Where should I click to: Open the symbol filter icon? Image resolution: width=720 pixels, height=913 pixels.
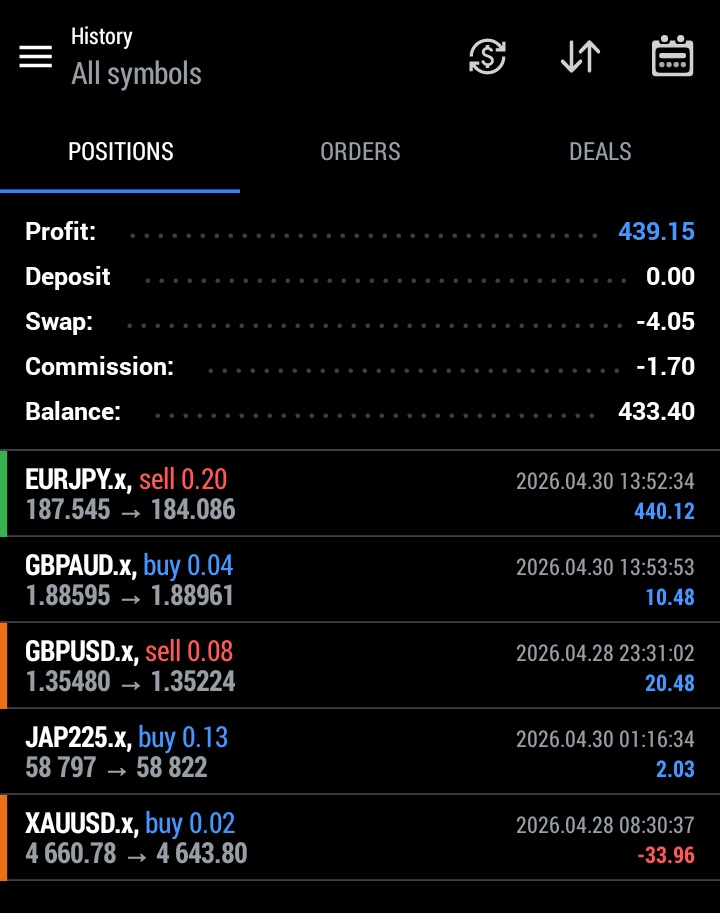[x=487, y=57]
